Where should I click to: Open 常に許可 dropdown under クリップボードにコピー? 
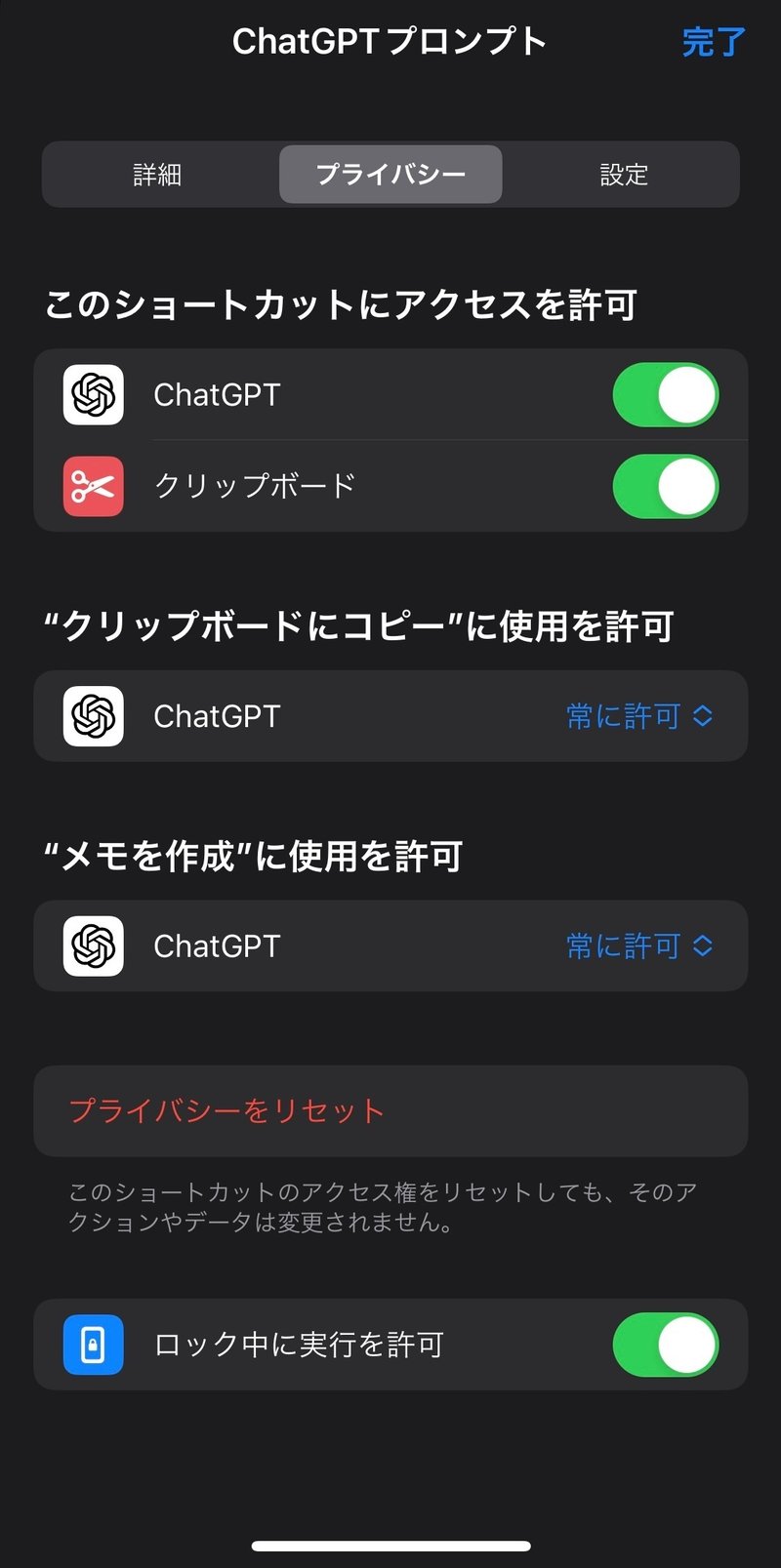click(639, 716)
